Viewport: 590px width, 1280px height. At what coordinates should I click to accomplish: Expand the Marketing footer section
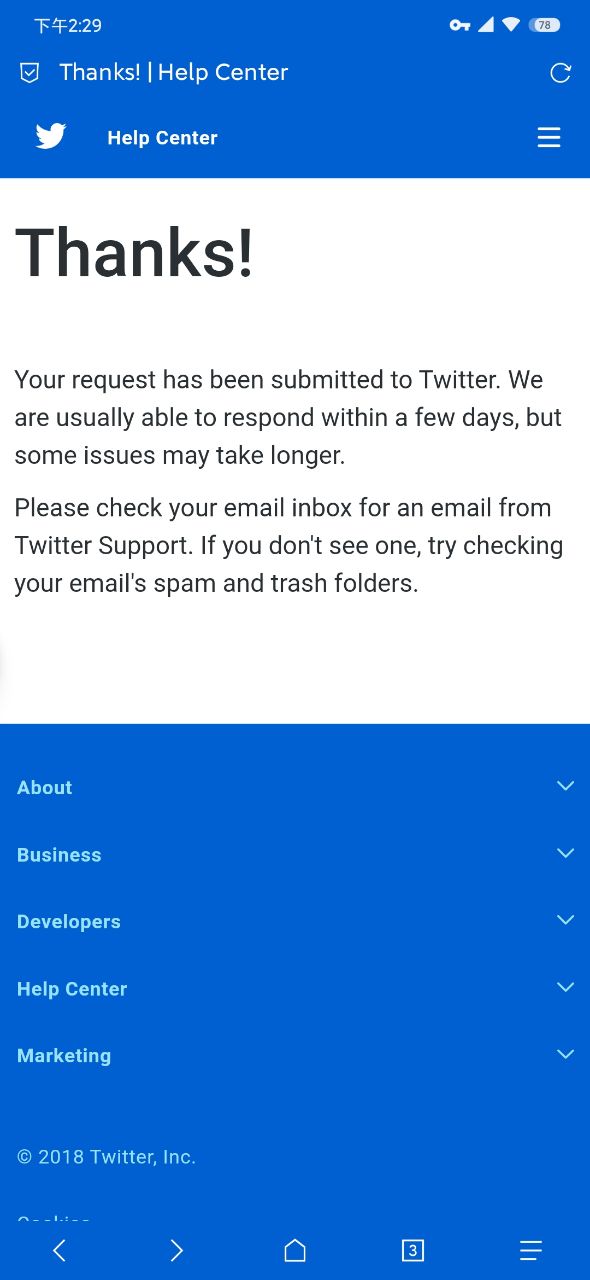click(x=295, y=1055)
